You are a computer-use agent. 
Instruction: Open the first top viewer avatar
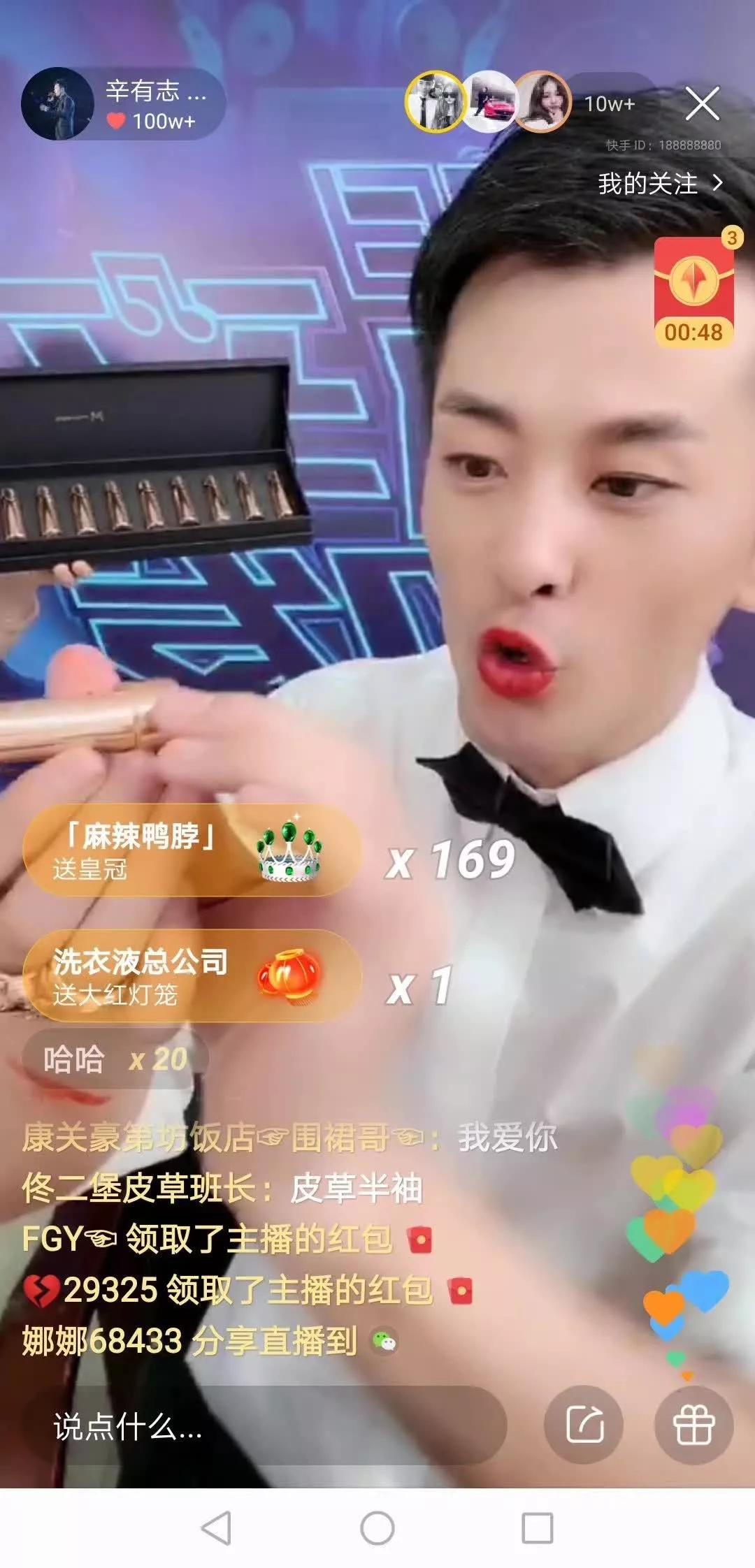(x=435, y=103)
